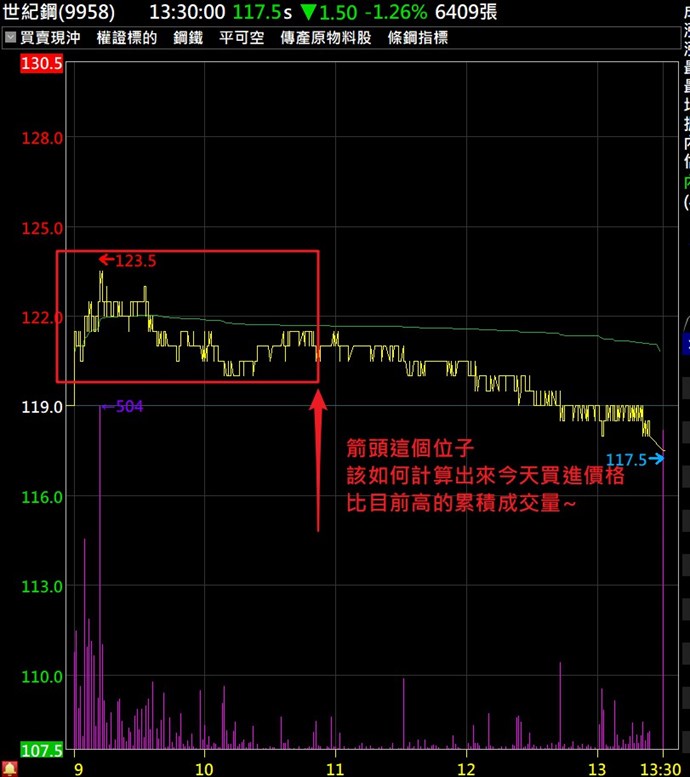Image resolution: width=690 pixels, height=777 pixels.
Task: Select the 平可空 tag
Action: click(241, 38)
